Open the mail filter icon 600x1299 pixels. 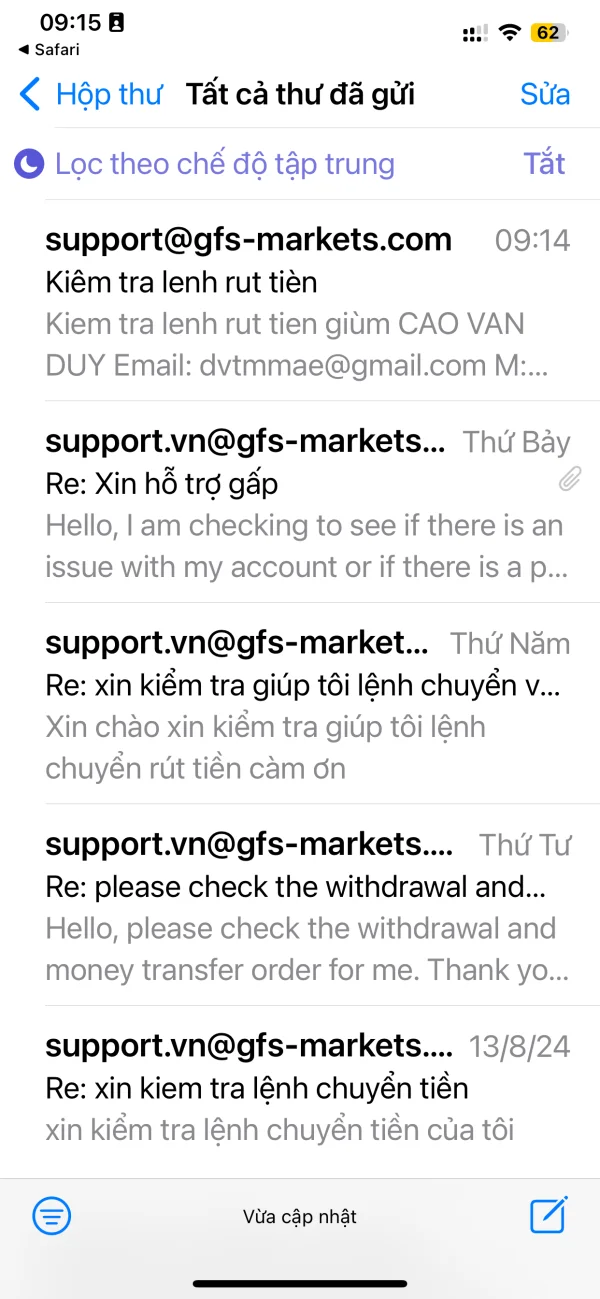click(x=52, y=1216)
